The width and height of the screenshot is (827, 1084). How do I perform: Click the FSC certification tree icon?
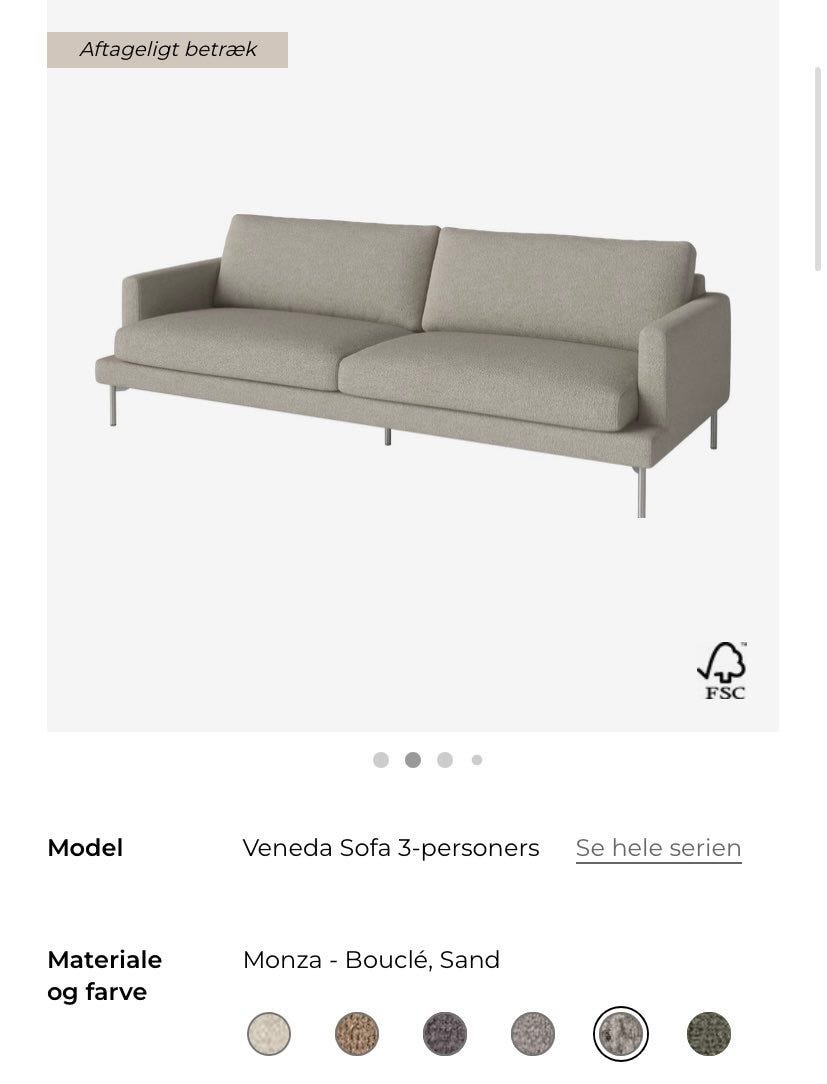(x=723, y=663)
